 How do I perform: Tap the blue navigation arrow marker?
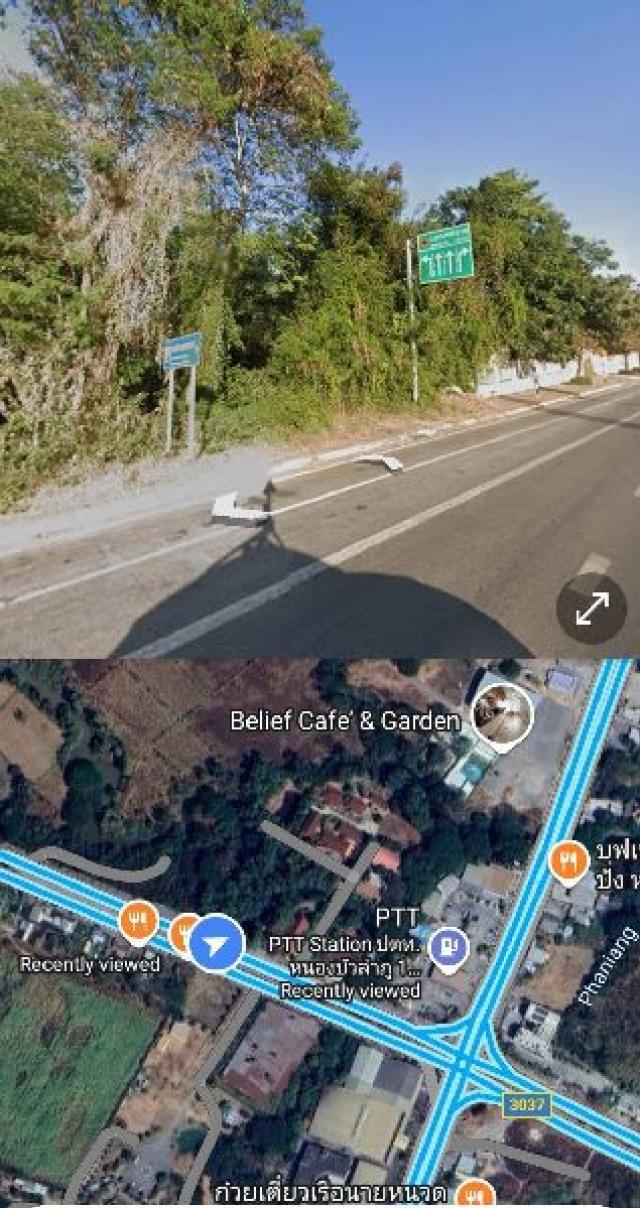tap(217, 943)
